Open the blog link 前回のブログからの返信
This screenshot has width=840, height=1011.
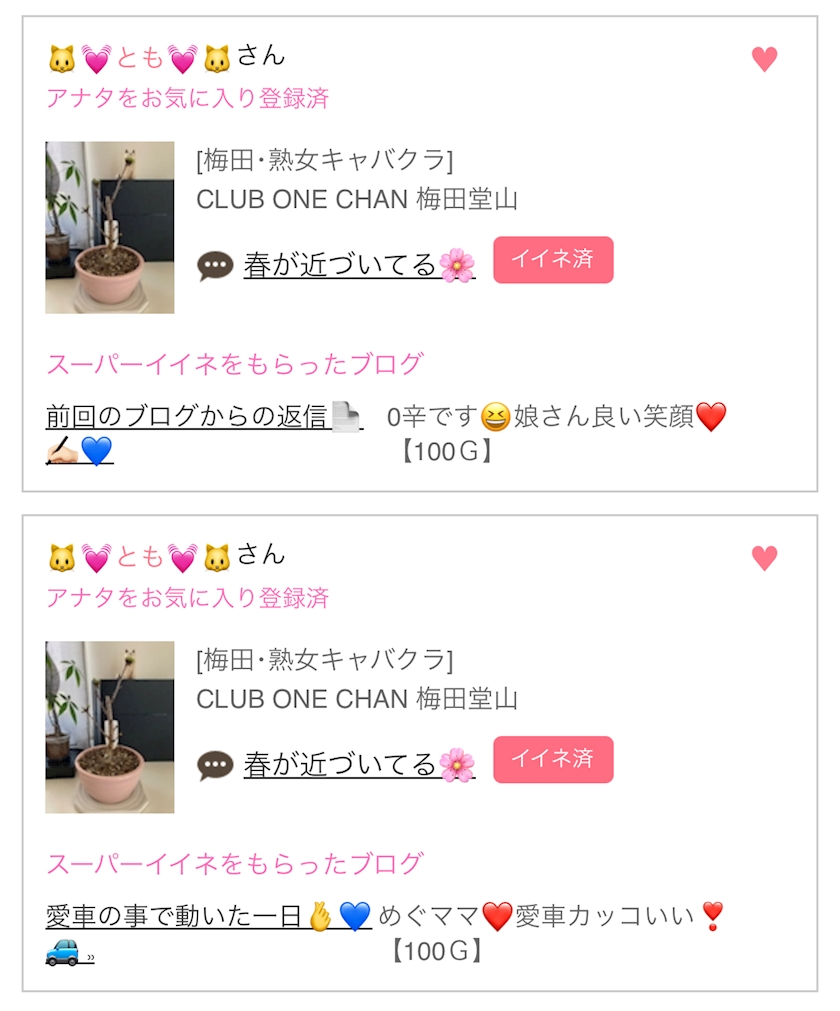pyautogui.click(x=188, y=416)
